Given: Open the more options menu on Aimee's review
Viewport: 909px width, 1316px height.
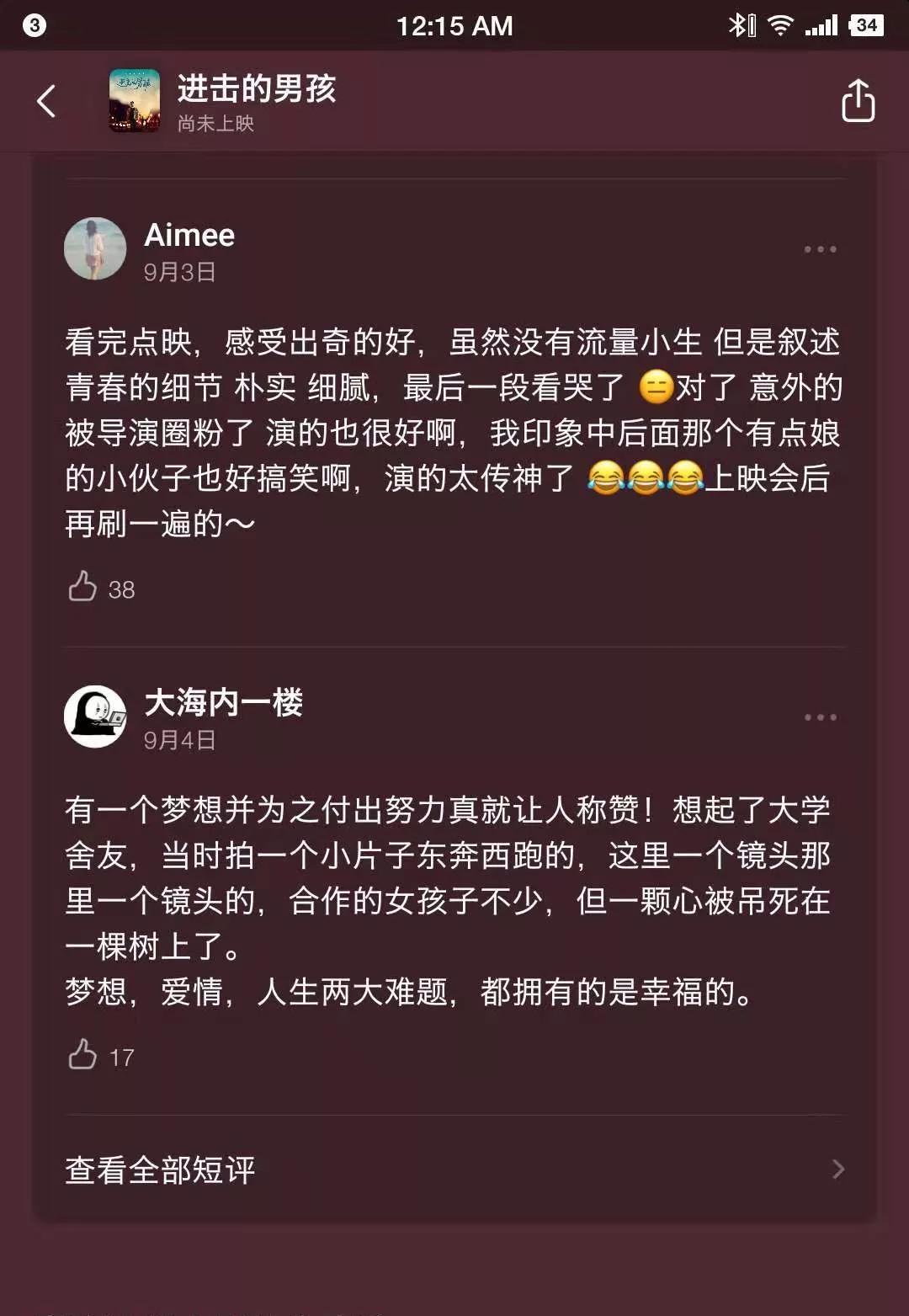Looking at the screenshot, I should pos(820,249).
